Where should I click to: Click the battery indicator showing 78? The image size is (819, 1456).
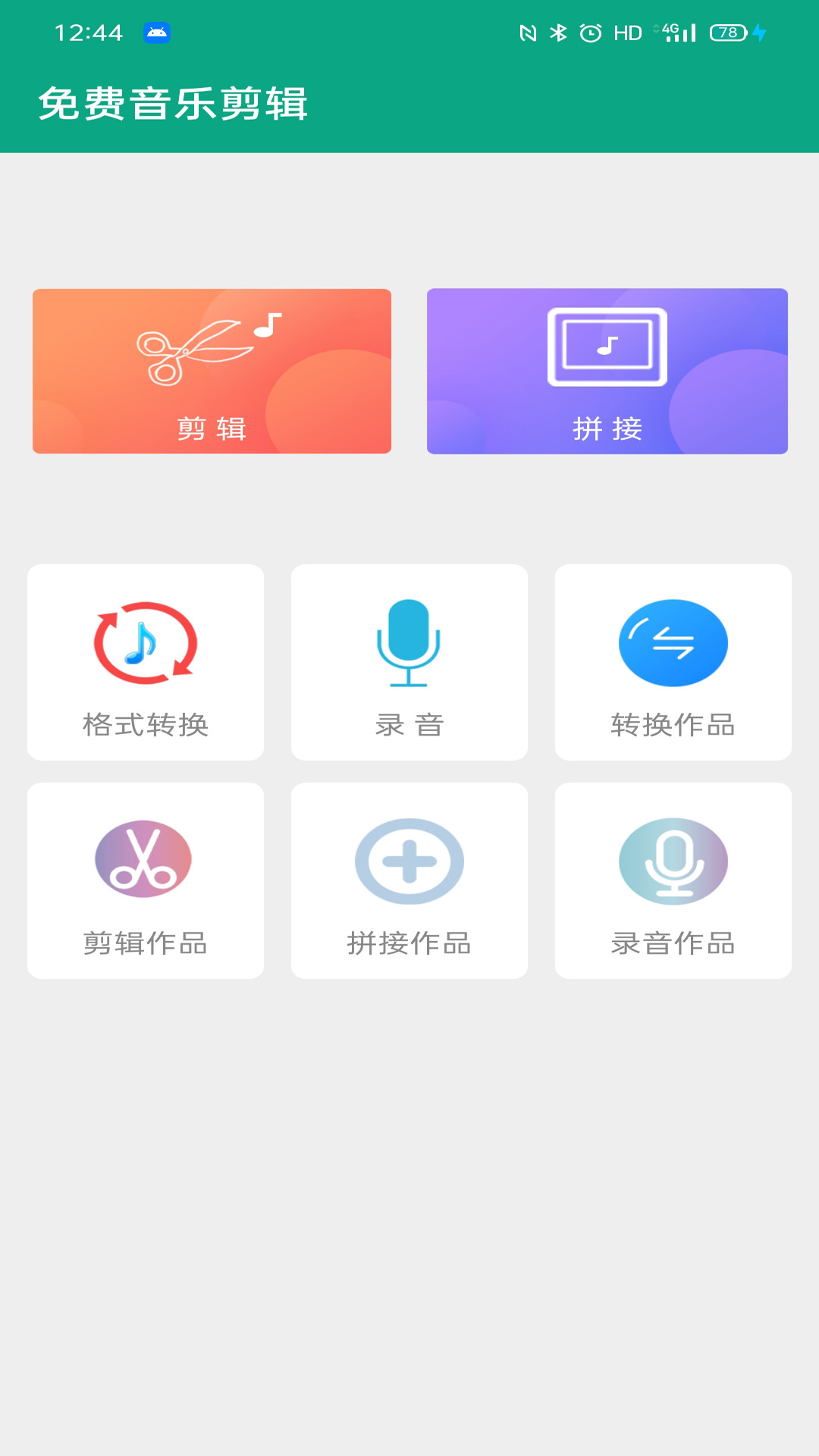coord(726,32)
